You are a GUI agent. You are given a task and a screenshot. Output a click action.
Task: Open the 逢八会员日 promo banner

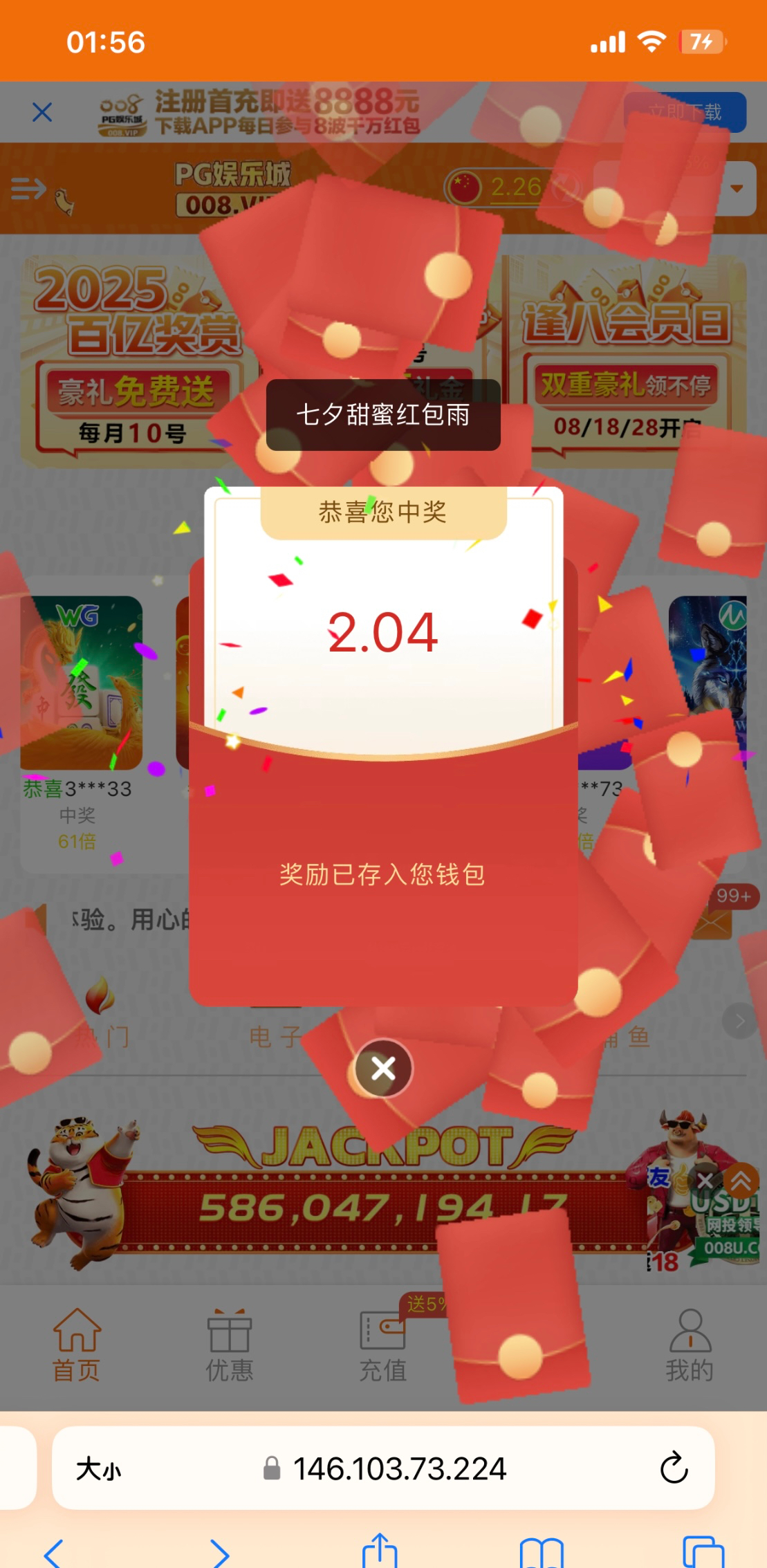[627, 360]
